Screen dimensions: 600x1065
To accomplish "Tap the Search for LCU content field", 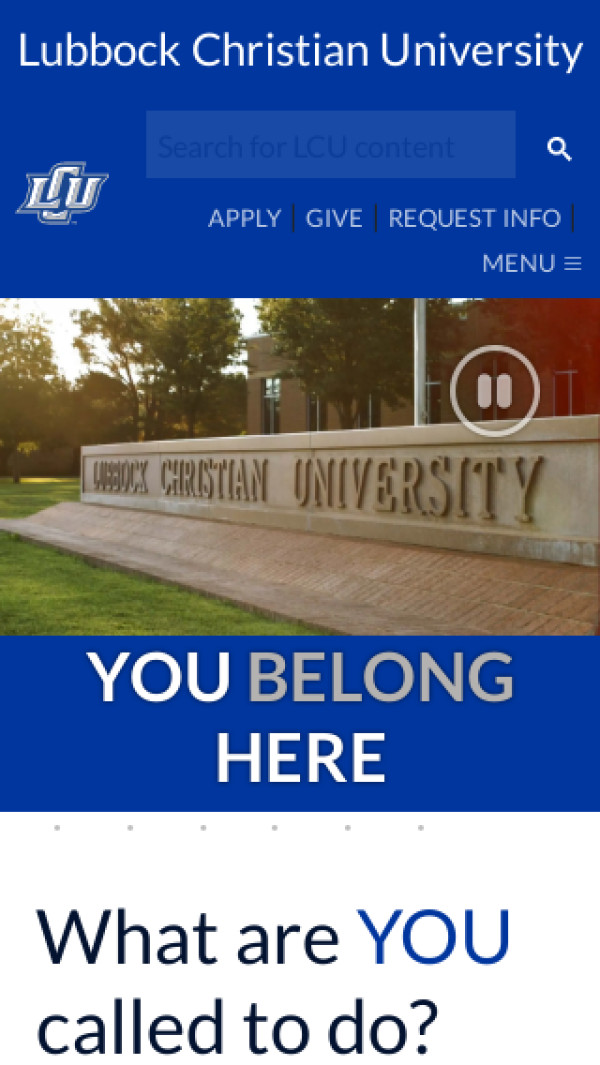I will click(x=330, y=146).
